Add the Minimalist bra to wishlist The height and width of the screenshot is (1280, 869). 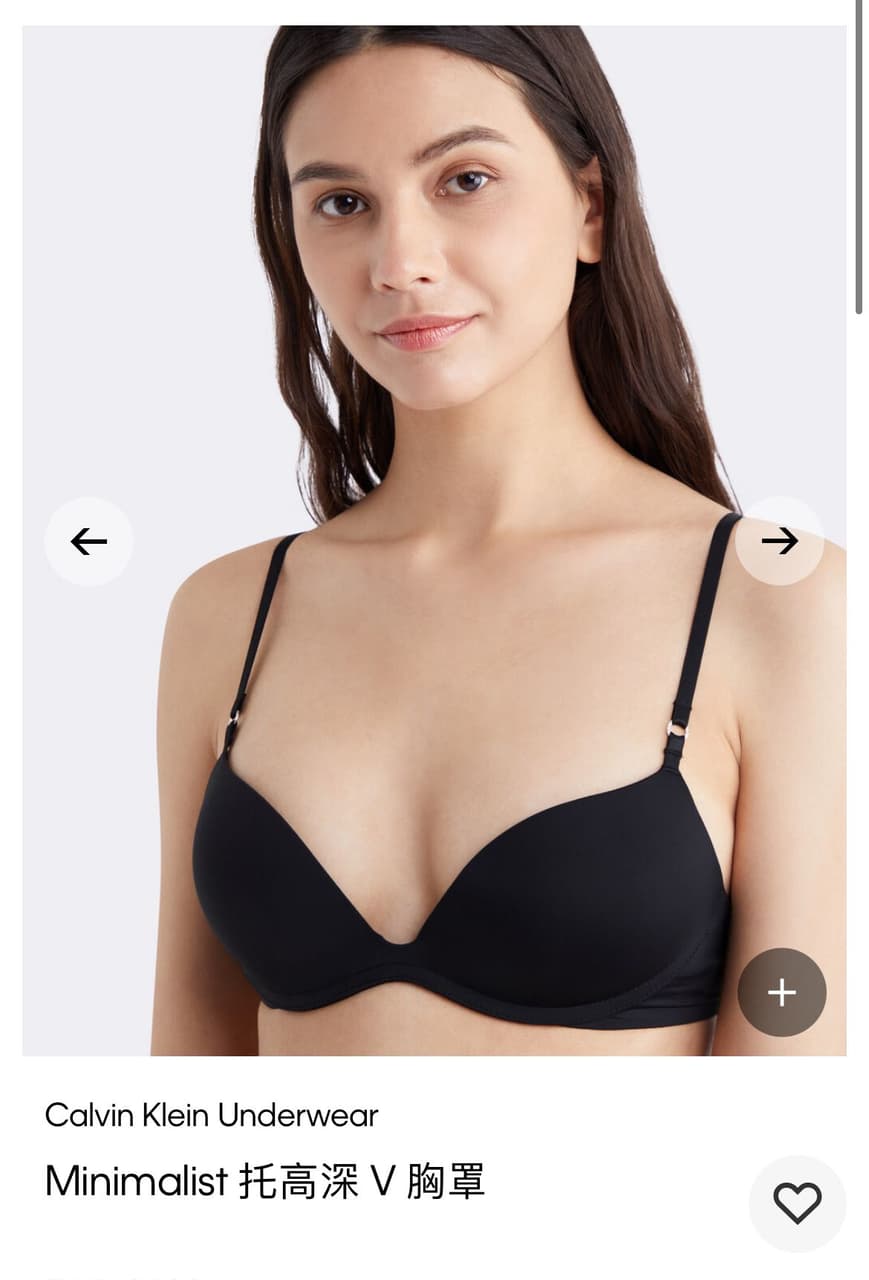[797, 1203]
